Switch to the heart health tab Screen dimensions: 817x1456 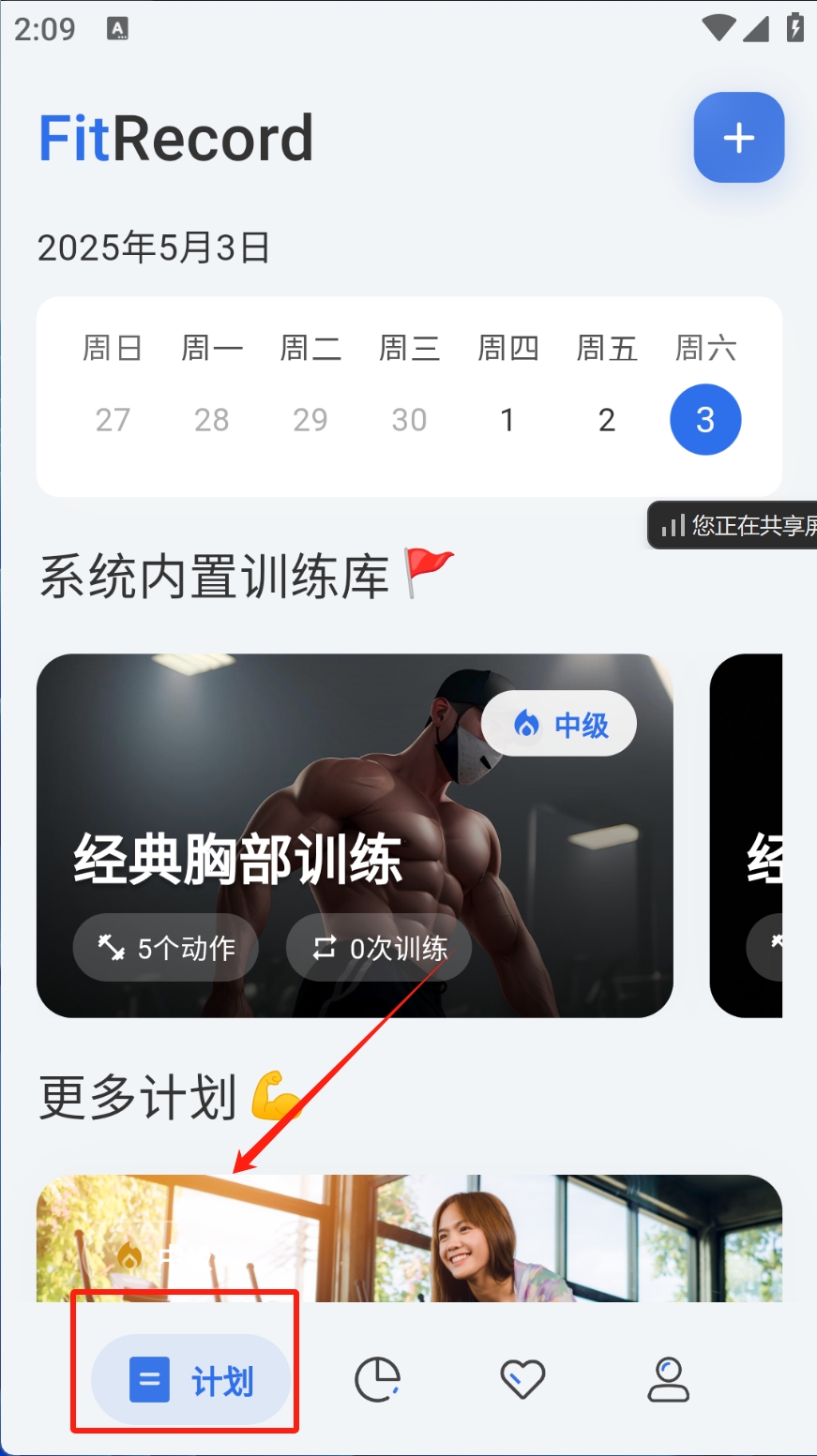pos(522,1380)
